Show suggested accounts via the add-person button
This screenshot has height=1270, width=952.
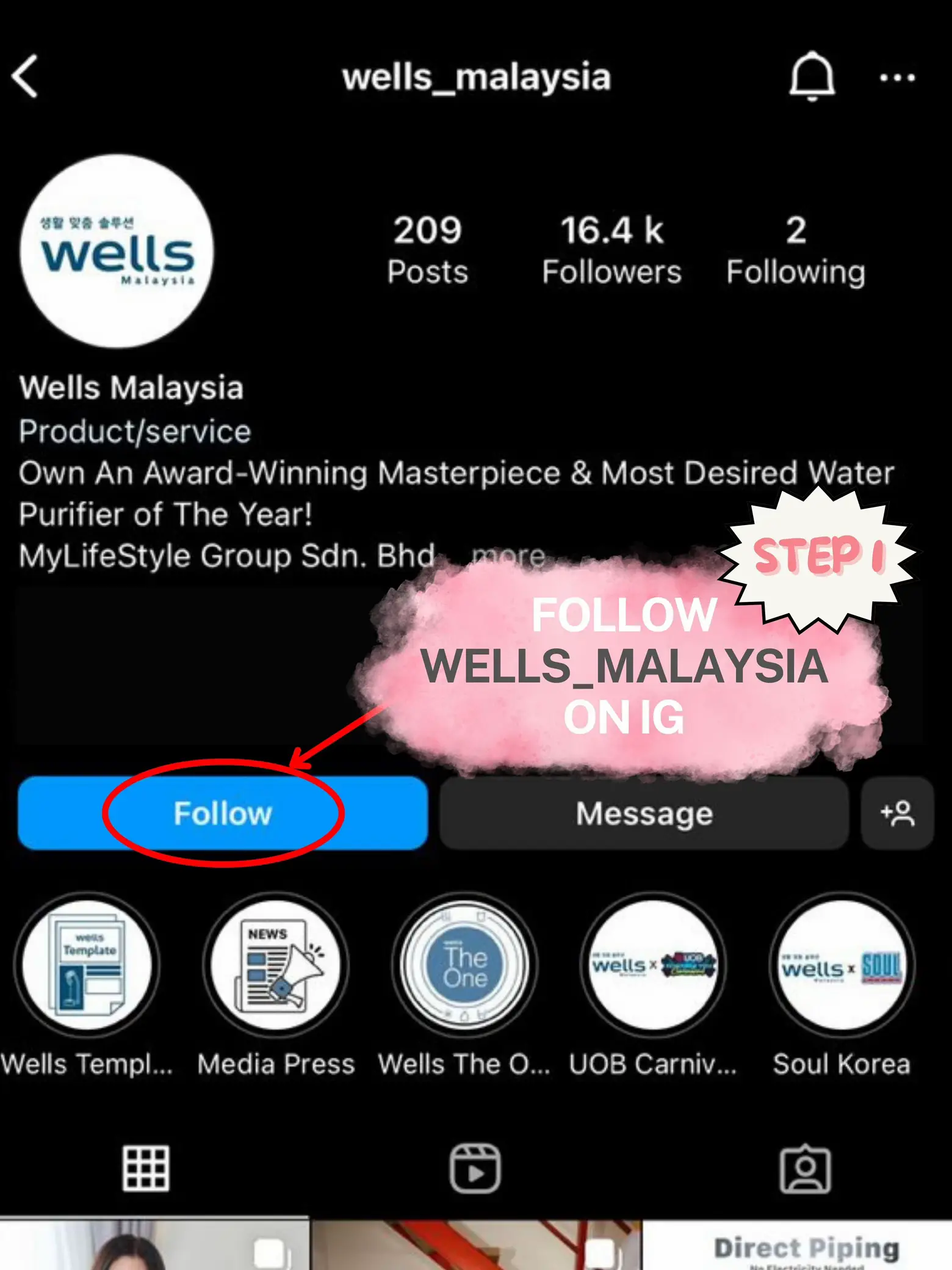(896, 813)
